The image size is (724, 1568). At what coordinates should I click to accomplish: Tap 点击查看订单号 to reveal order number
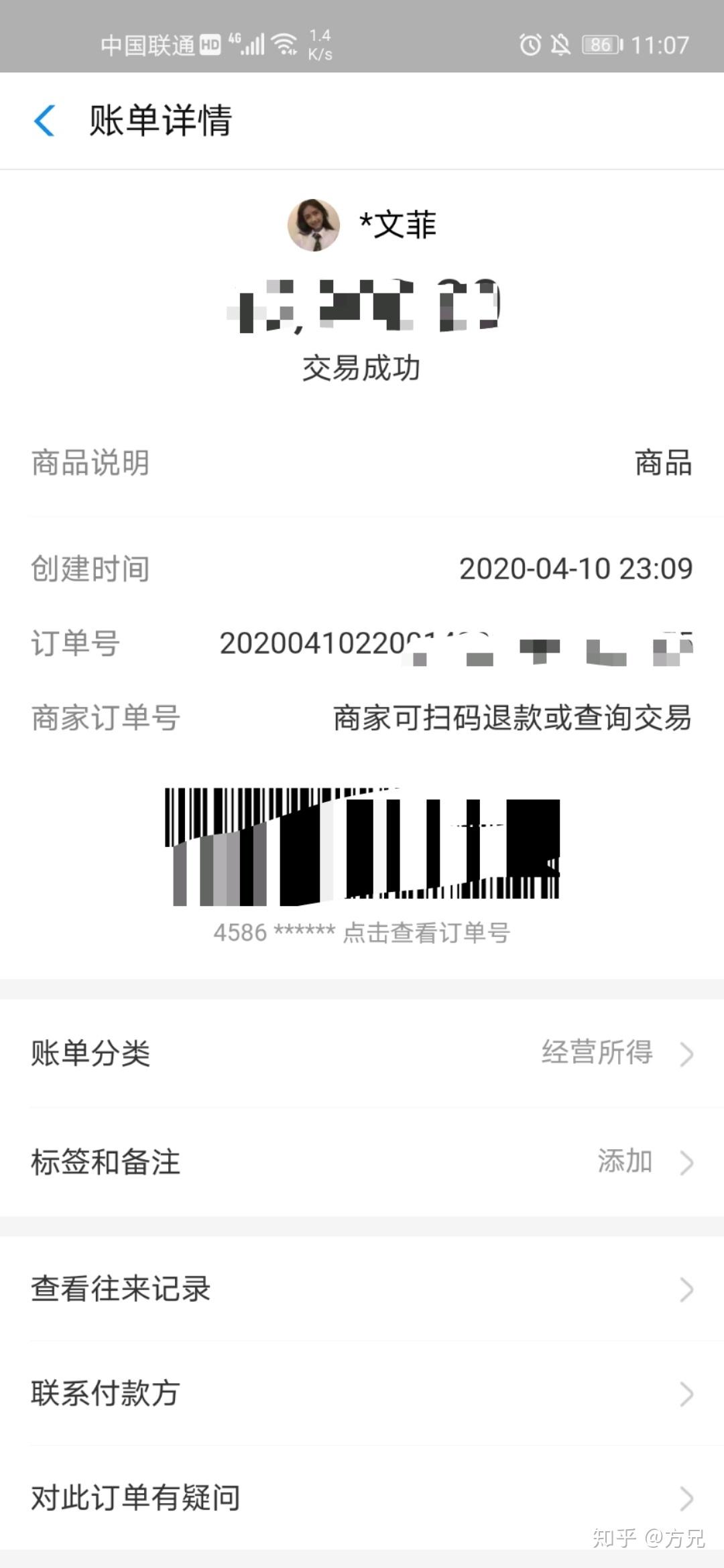point(426,933)
